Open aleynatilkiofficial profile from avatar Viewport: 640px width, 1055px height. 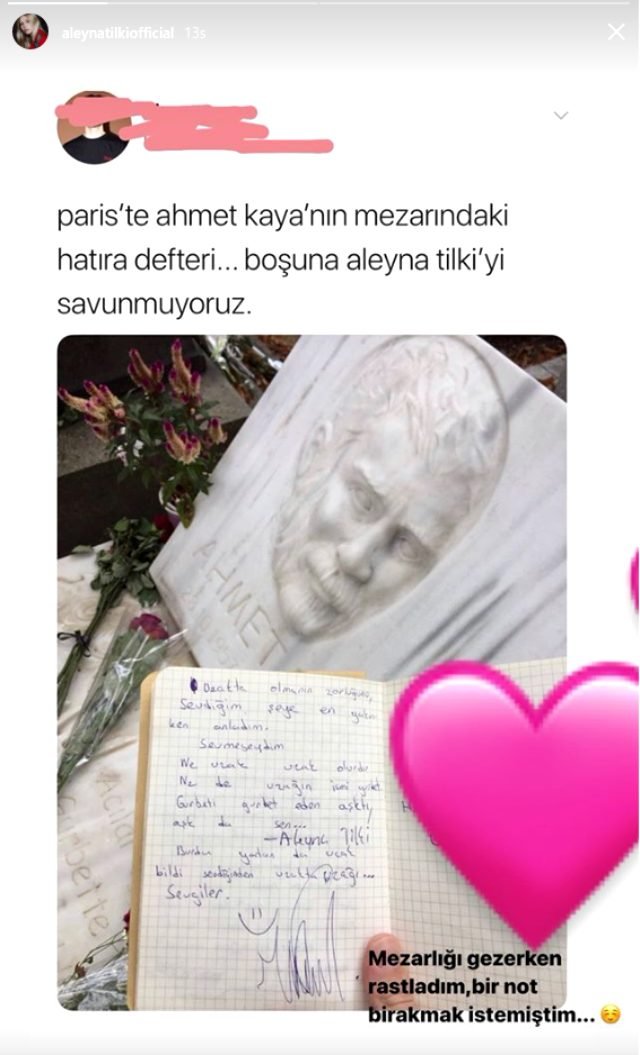[30, 33]
